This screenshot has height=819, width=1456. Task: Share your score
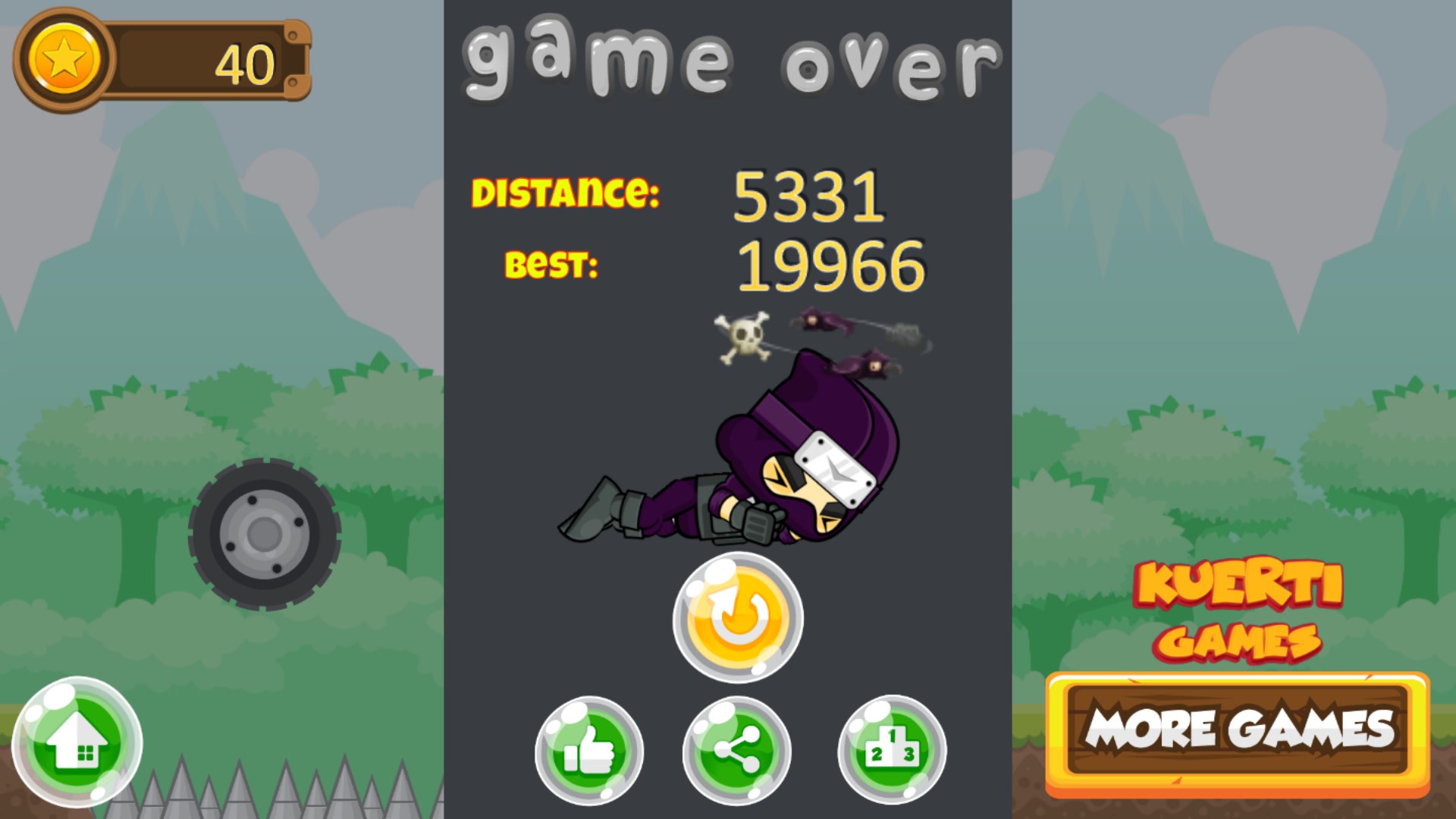coord(737,751)
